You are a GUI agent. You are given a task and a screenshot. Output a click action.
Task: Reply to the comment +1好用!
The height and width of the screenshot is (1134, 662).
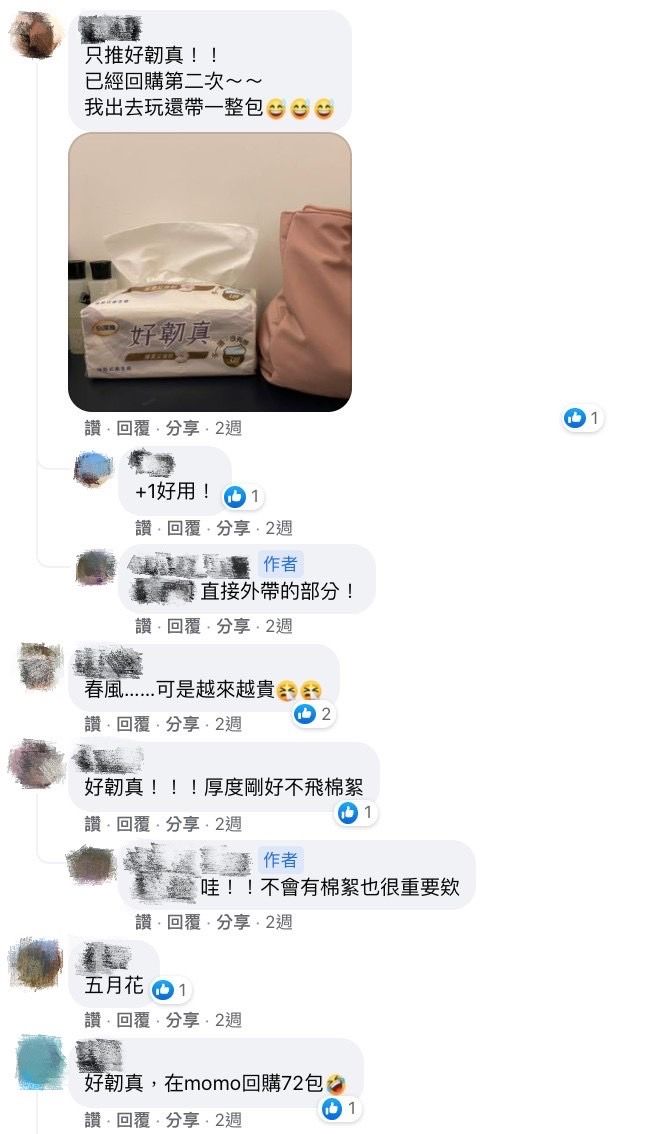click(x=184, y=528)
